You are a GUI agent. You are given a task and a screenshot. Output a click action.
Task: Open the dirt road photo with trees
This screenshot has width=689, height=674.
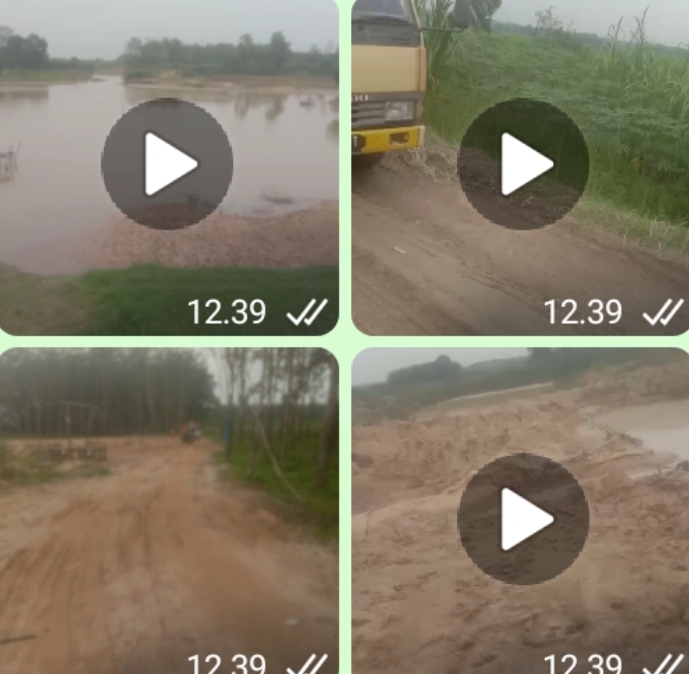tap(168, 510)
